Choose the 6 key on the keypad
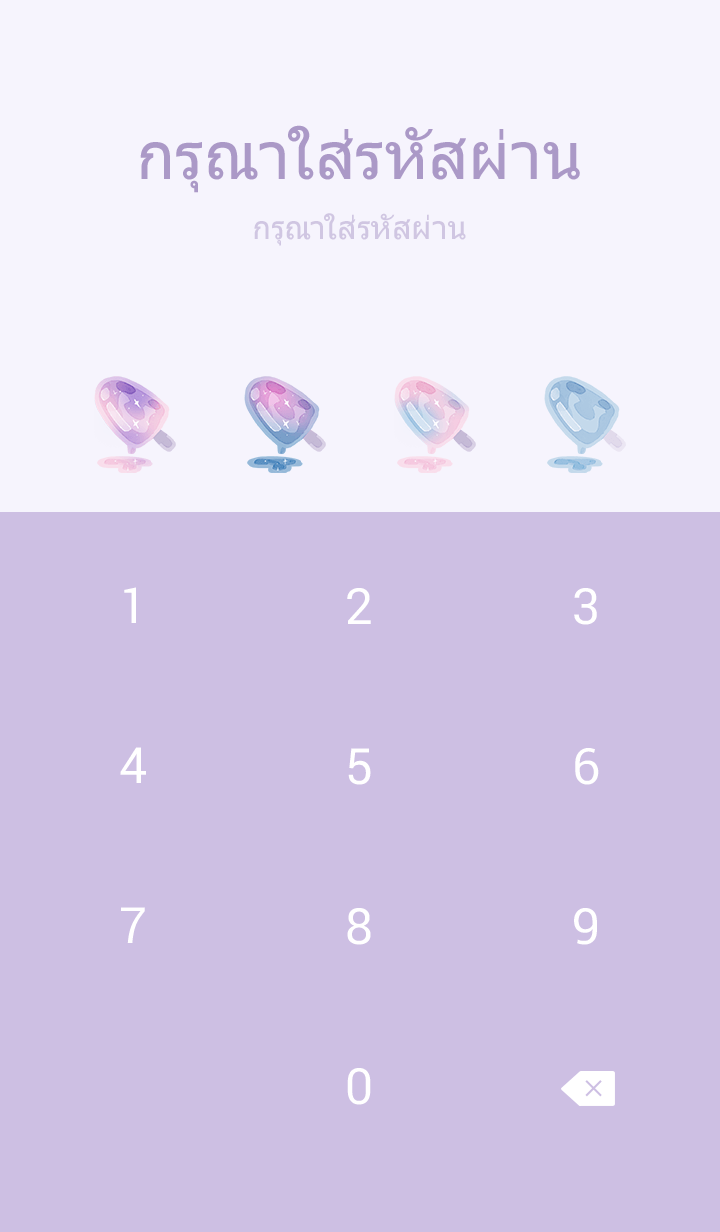Screen dimensions: 720x1232 pos(585,767)
